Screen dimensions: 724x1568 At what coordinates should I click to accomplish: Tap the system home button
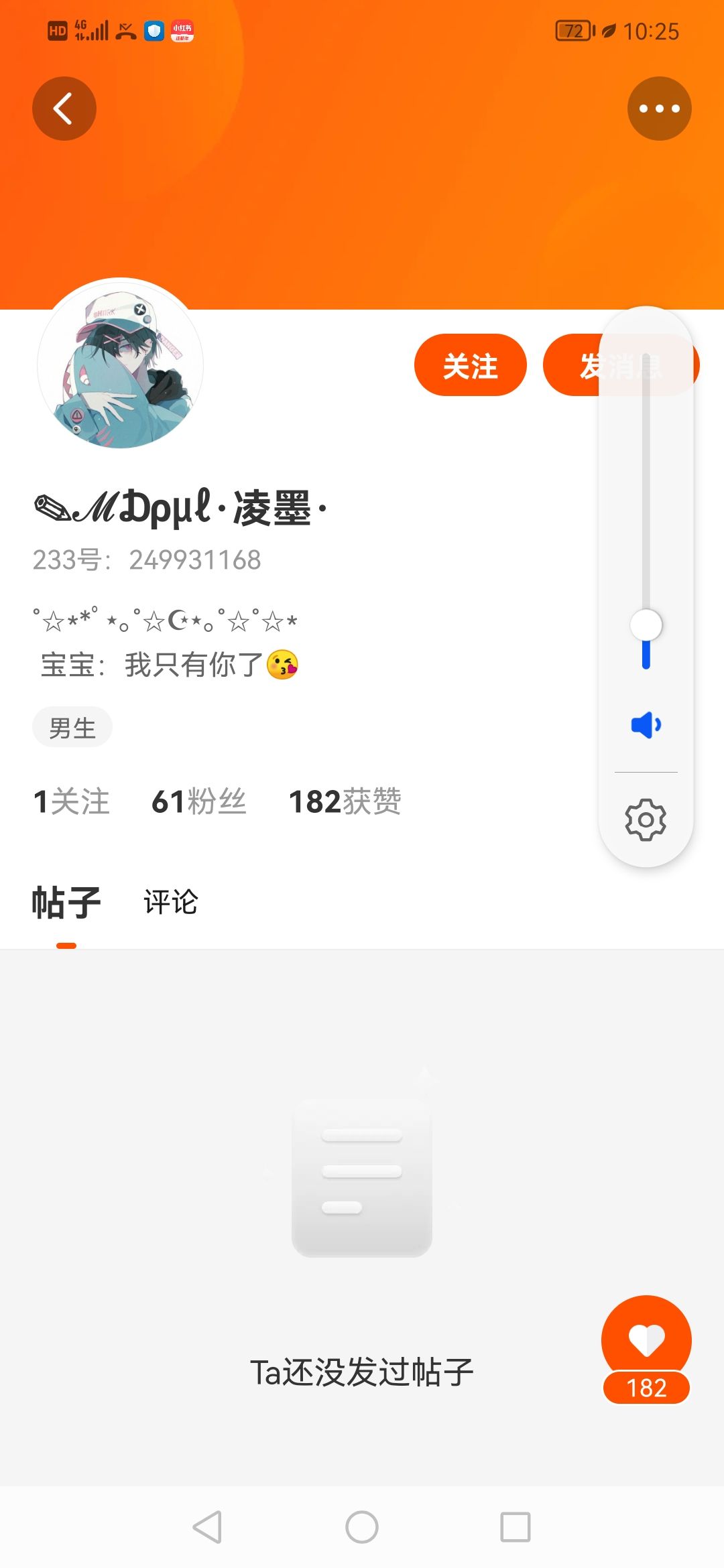tap(362, 1527)
